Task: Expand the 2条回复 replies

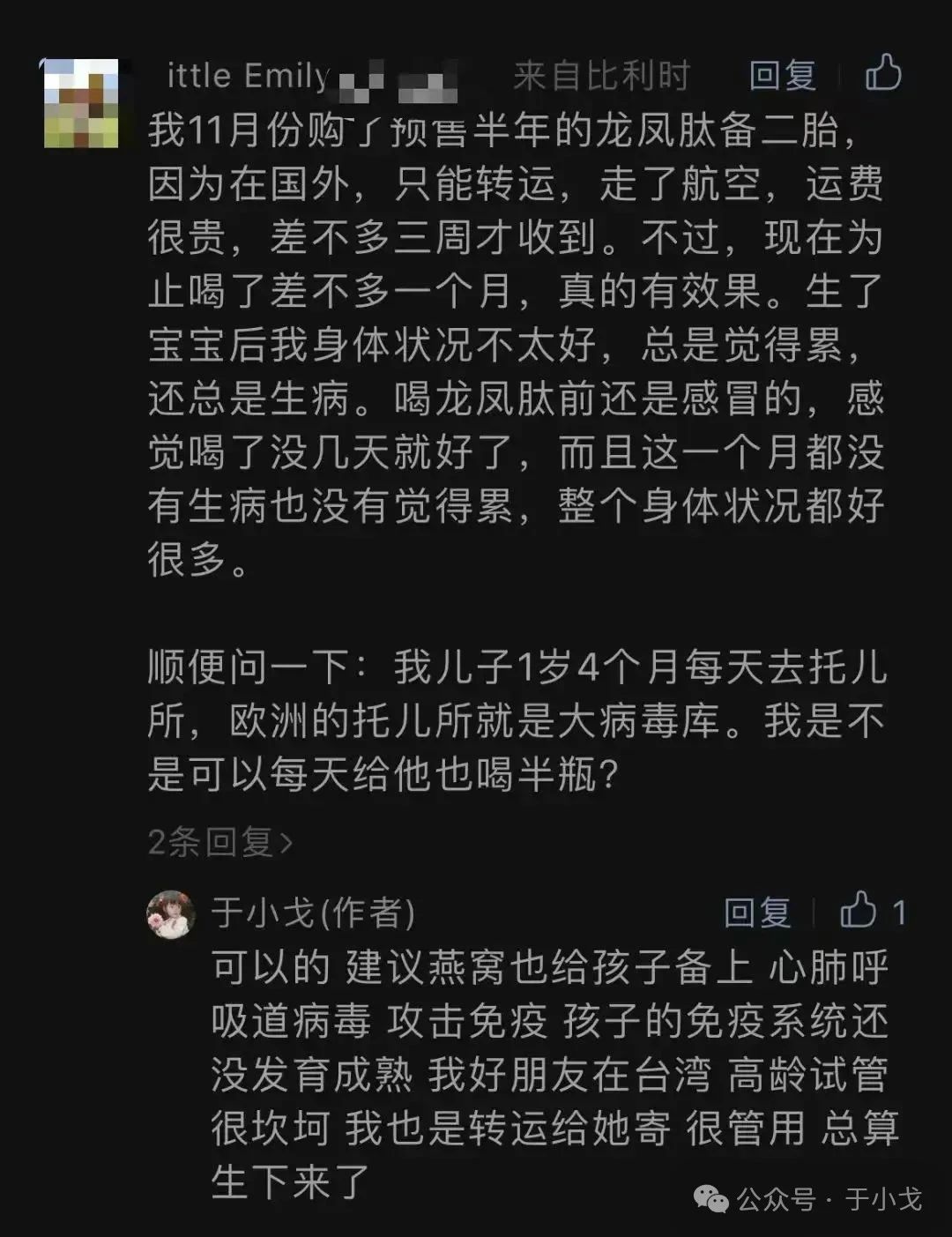Action: tap(219, 842)
